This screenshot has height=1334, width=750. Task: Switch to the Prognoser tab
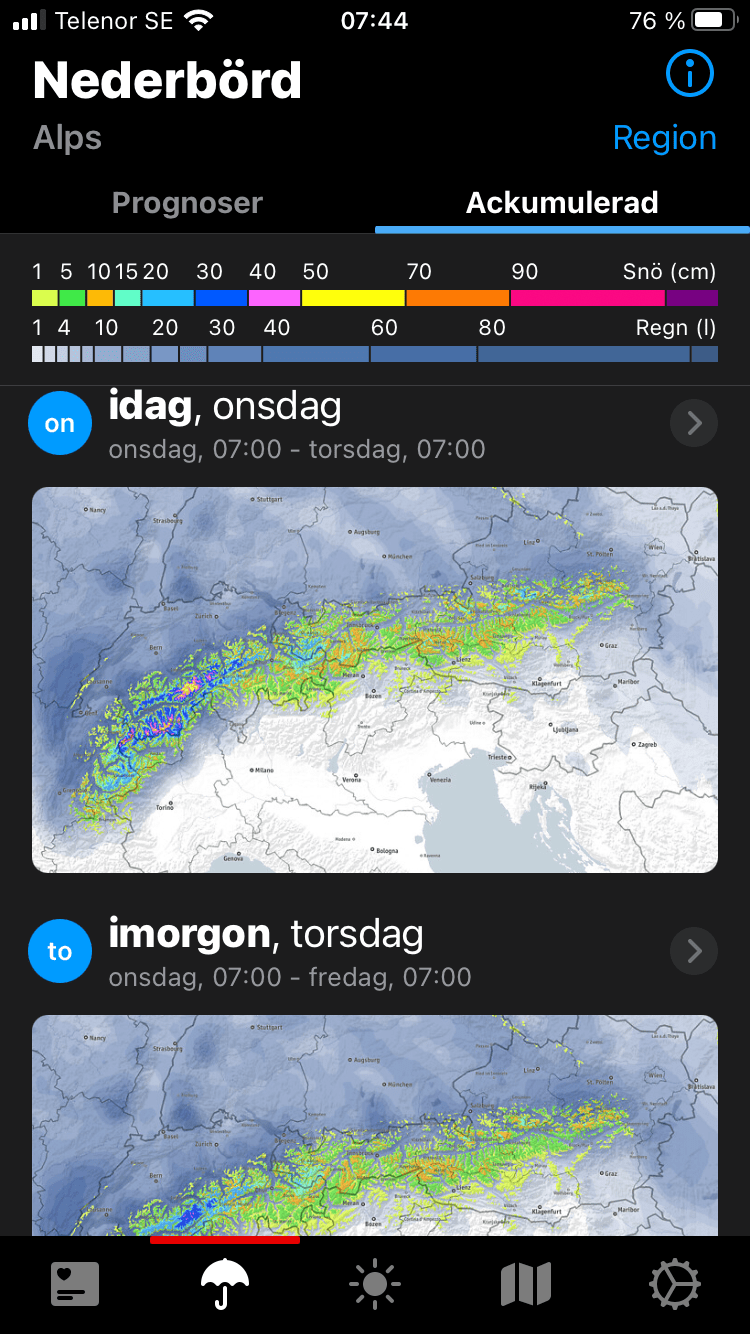tap(187, 203)
